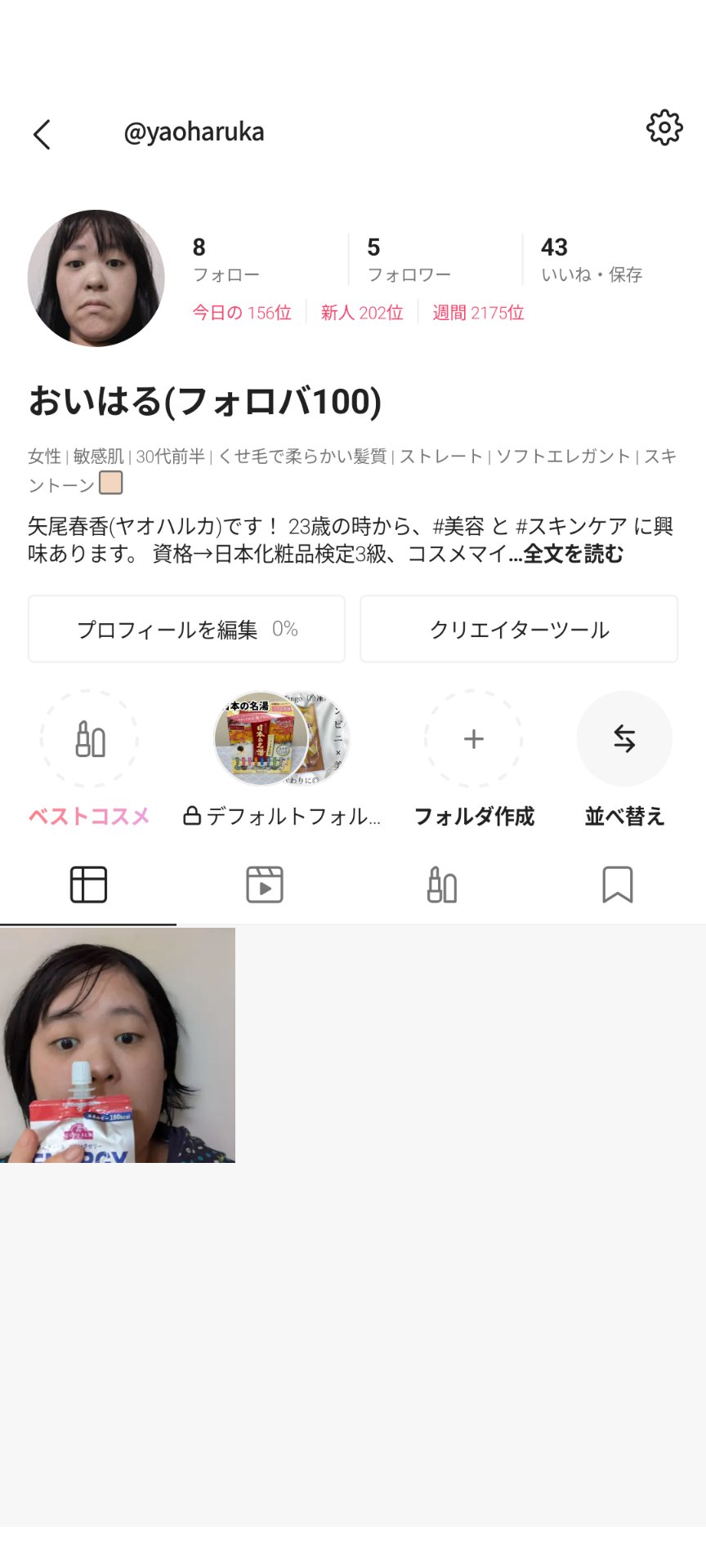Tap the フォルダ作成 plus icon

click(473, 738)
